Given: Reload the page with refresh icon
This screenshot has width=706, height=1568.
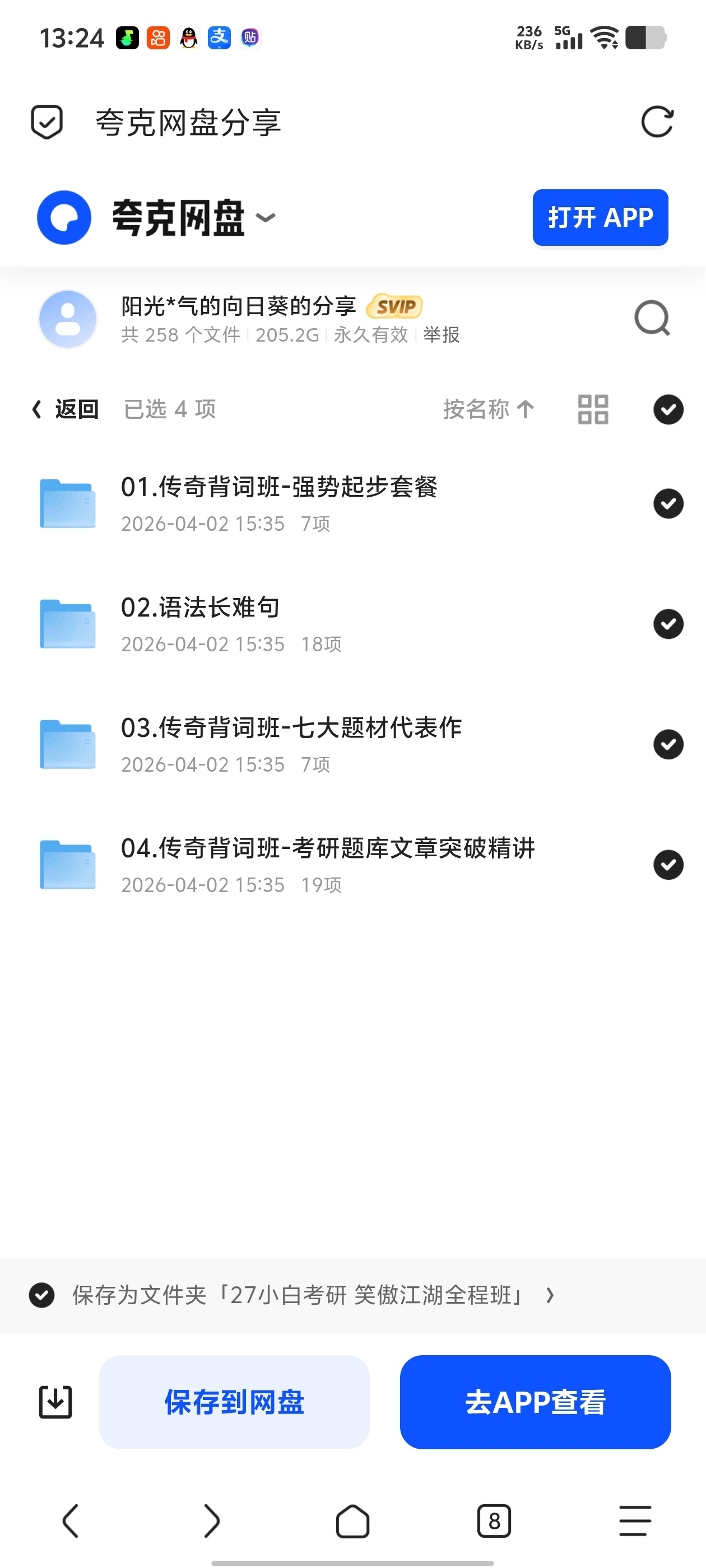Looking at the screenshot, I should 657,122.
